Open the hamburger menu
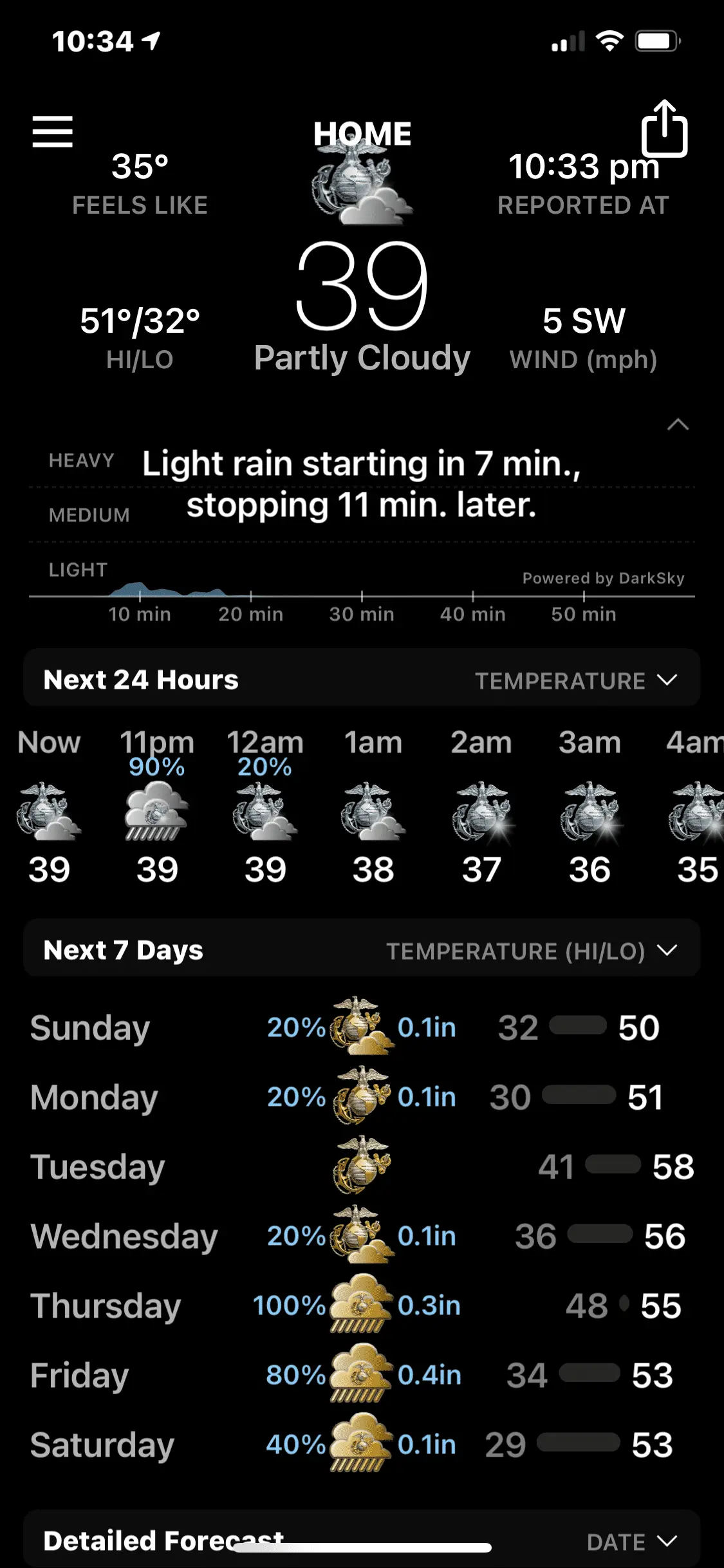The width and height of the screenshot is (724, 1568). (x=52, y=131)
